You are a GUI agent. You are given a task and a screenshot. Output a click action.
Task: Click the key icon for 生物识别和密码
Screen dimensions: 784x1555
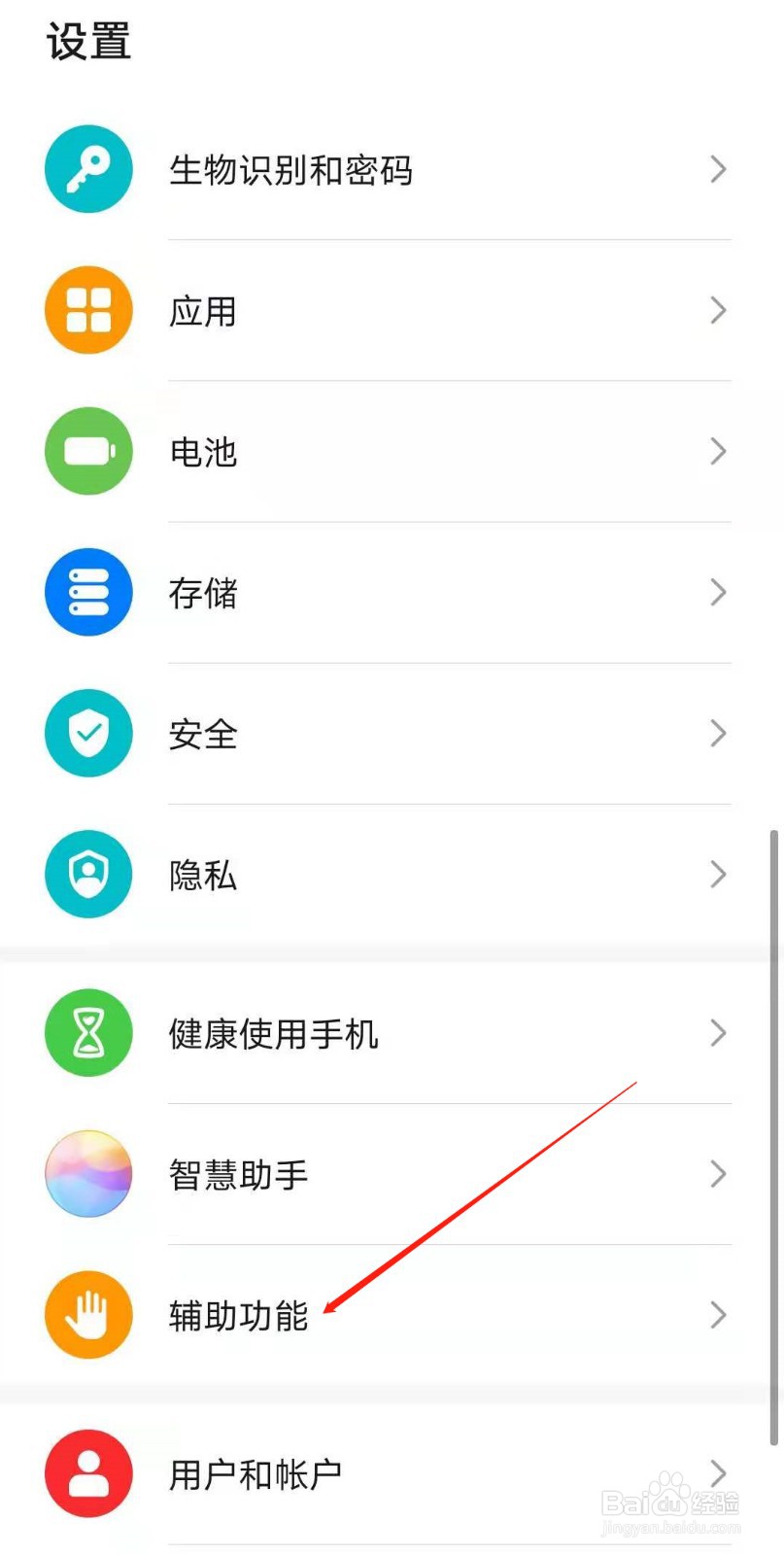pyautogui.click(x=88, y=169)
